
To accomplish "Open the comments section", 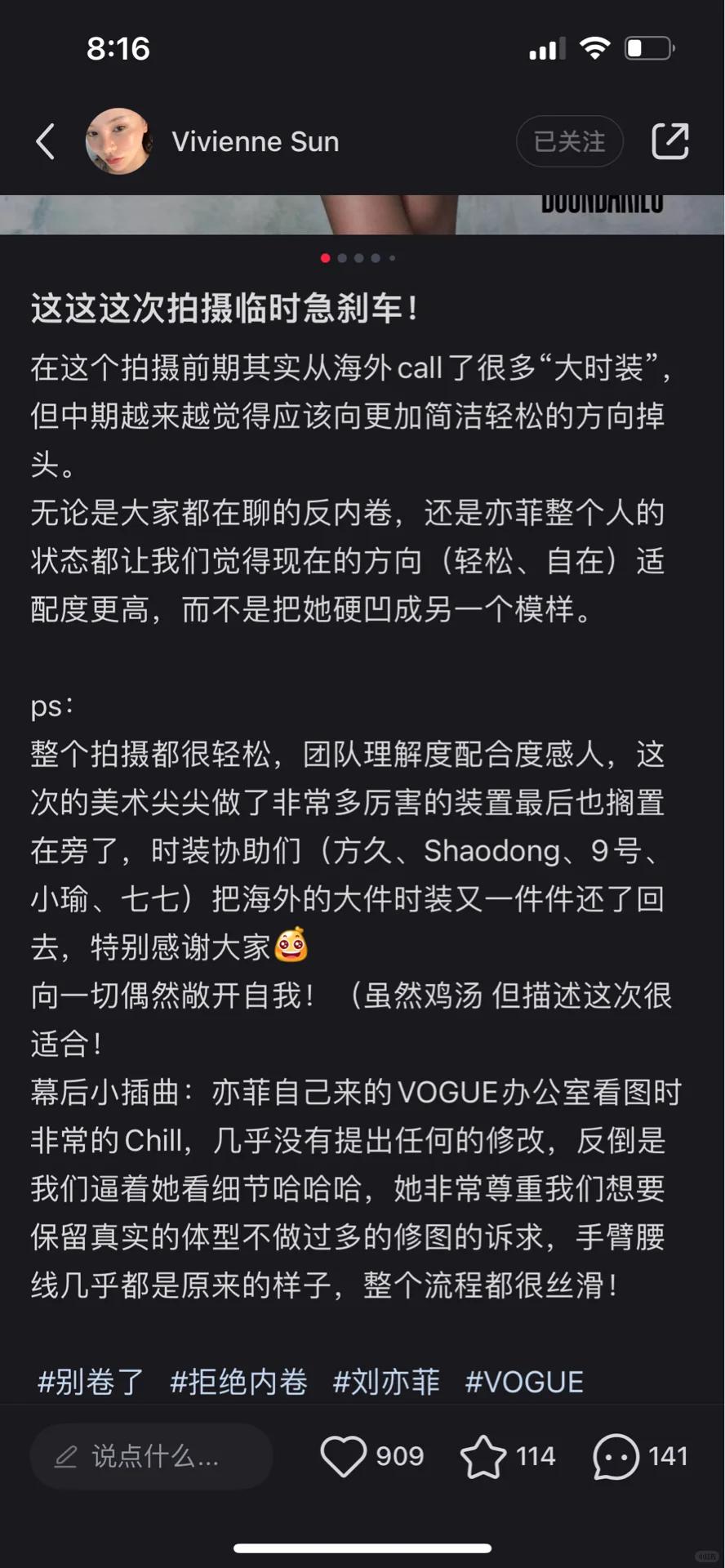I will point(616,1456).
